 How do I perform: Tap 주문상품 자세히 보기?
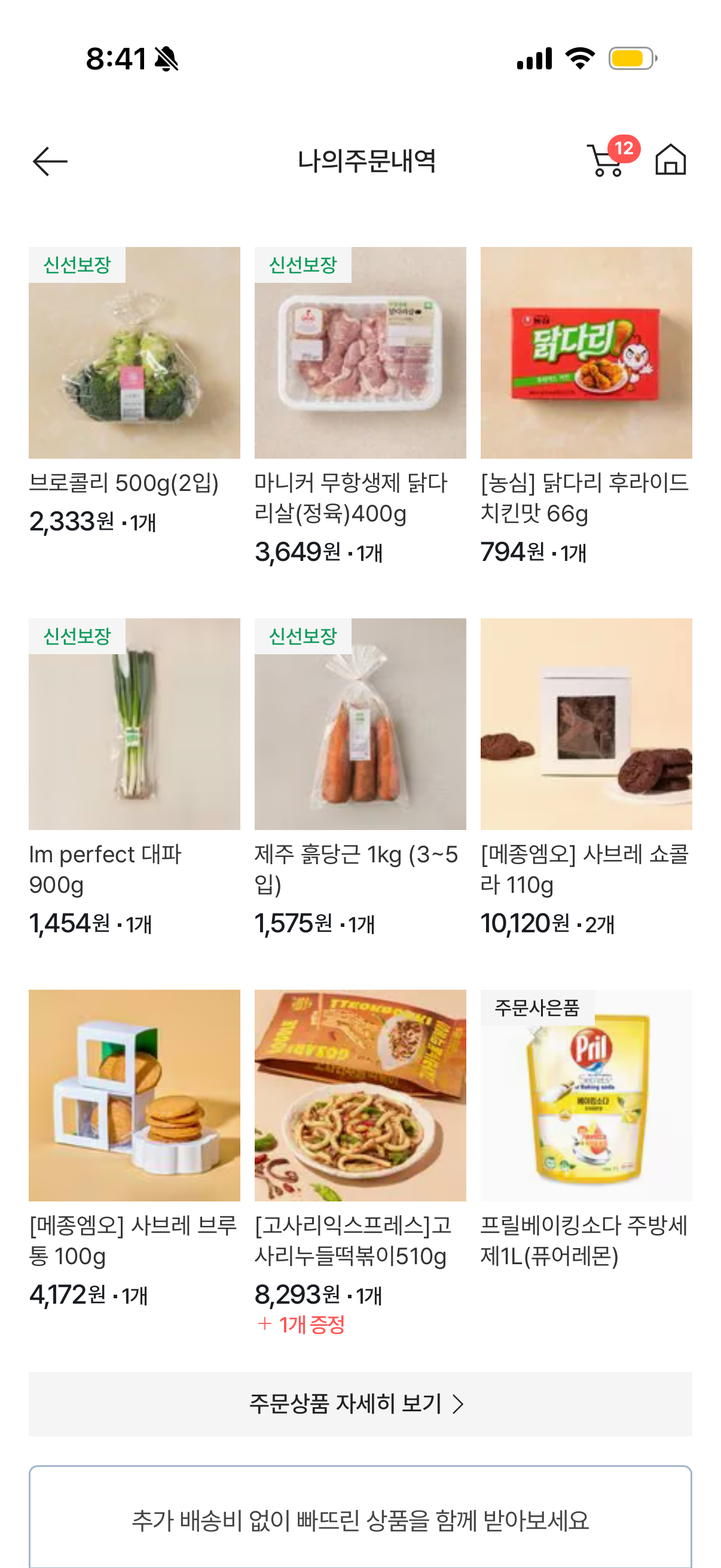point(360,1404)
